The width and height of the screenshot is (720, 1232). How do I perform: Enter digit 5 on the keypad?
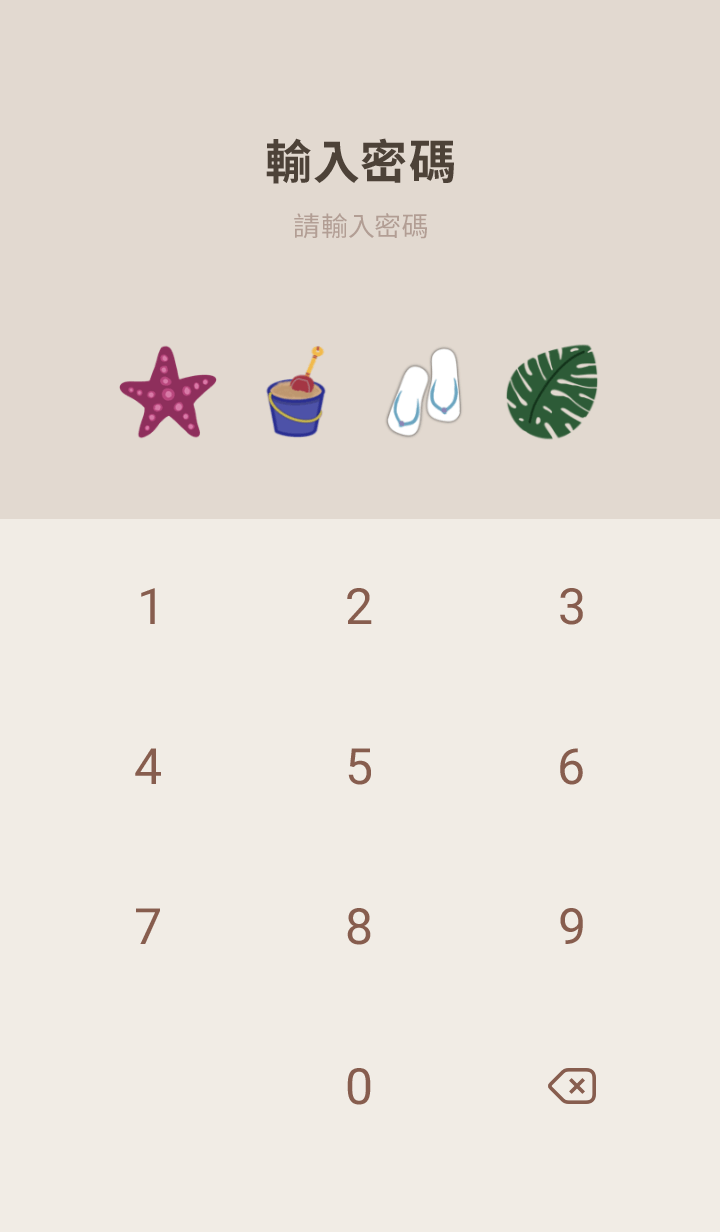point(359,767)
